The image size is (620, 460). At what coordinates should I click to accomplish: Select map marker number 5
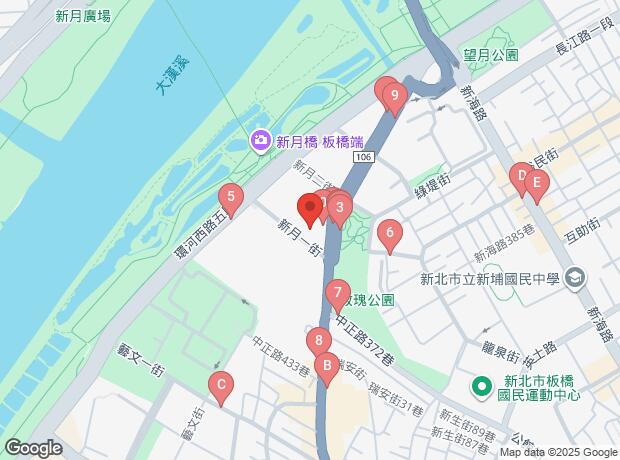231,197
